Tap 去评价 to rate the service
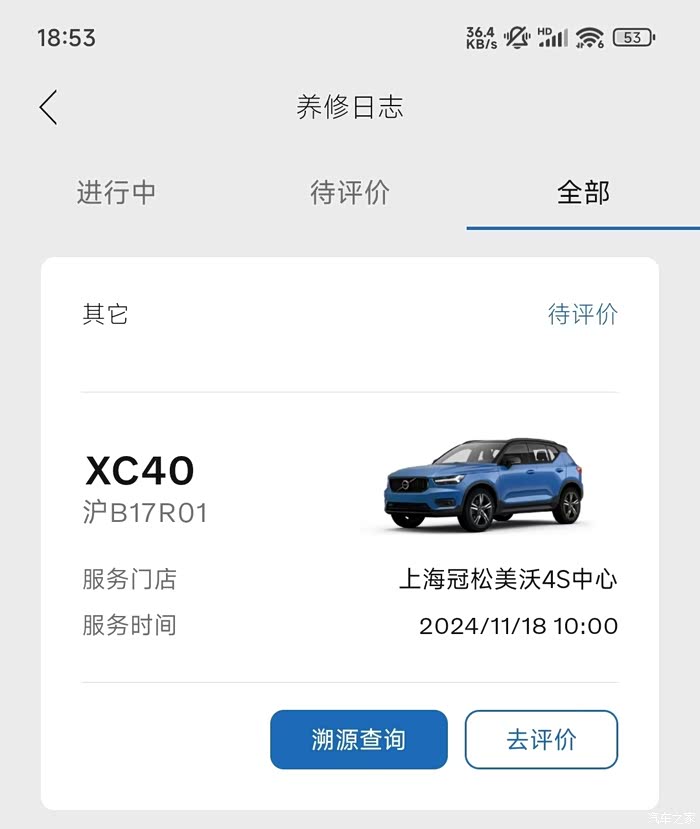700x829 pixels. pyautogui.click(x=541, y=739)
